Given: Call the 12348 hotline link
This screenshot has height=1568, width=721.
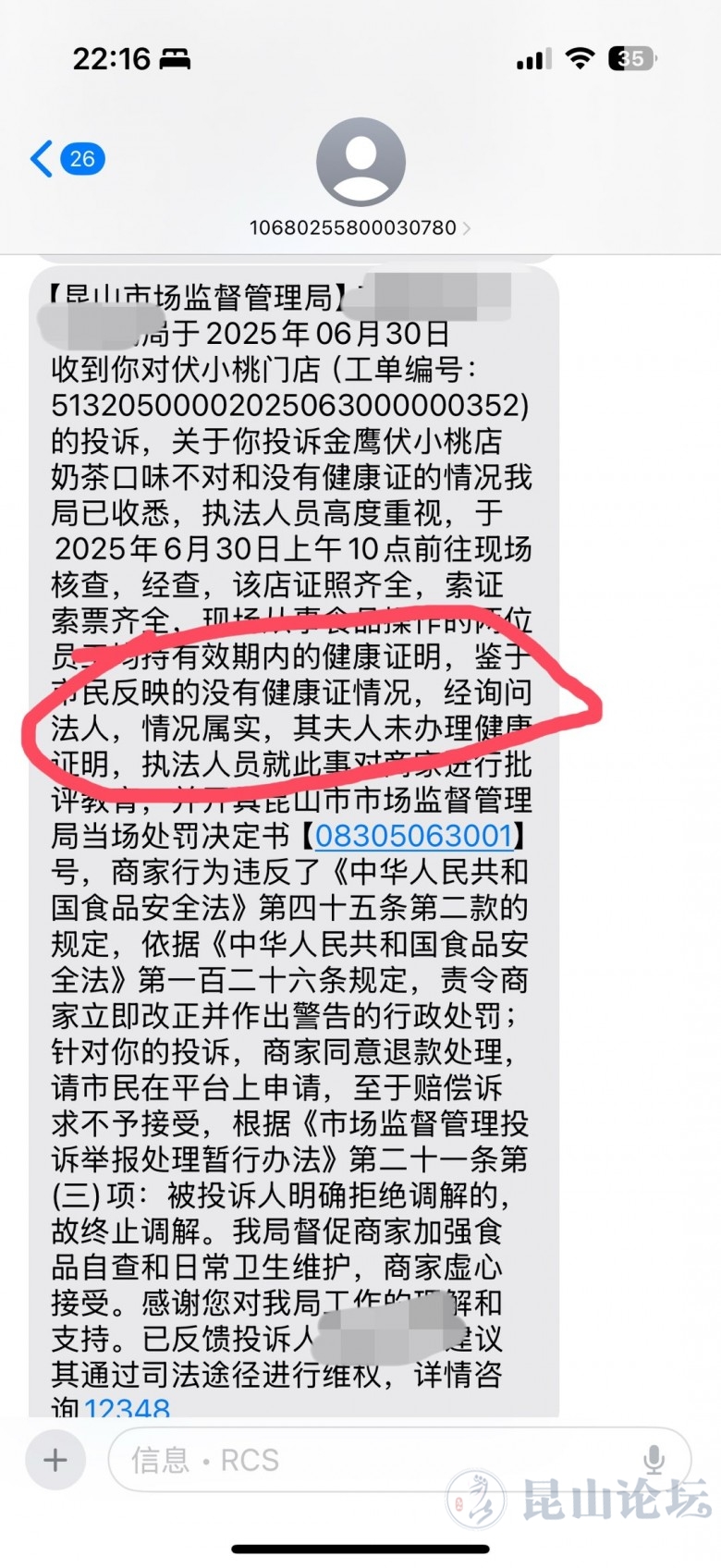Looking at the screenshot, I should (127, 1407).
